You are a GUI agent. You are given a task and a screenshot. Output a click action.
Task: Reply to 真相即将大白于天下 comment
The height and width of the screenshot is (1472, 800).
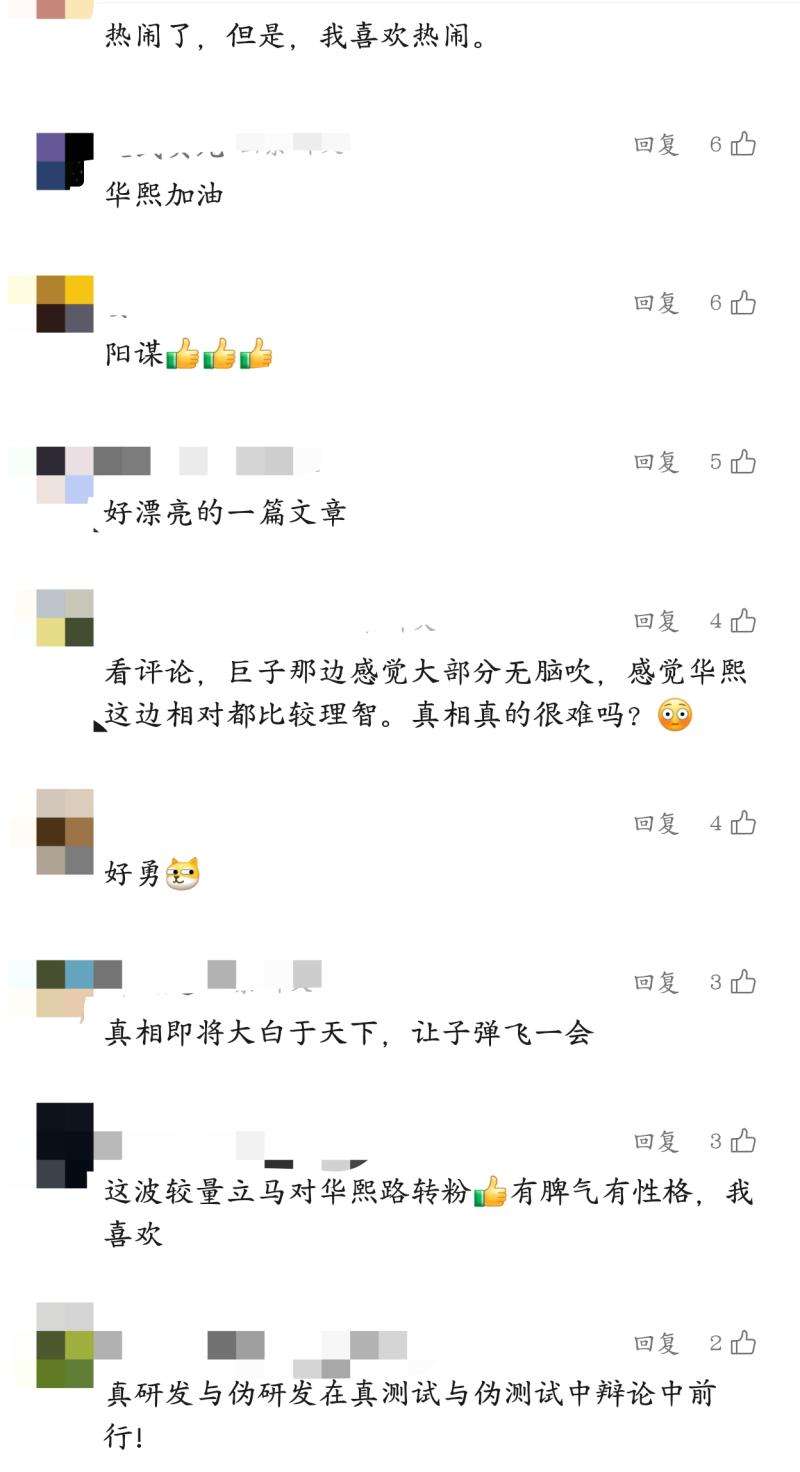(656, 983)
